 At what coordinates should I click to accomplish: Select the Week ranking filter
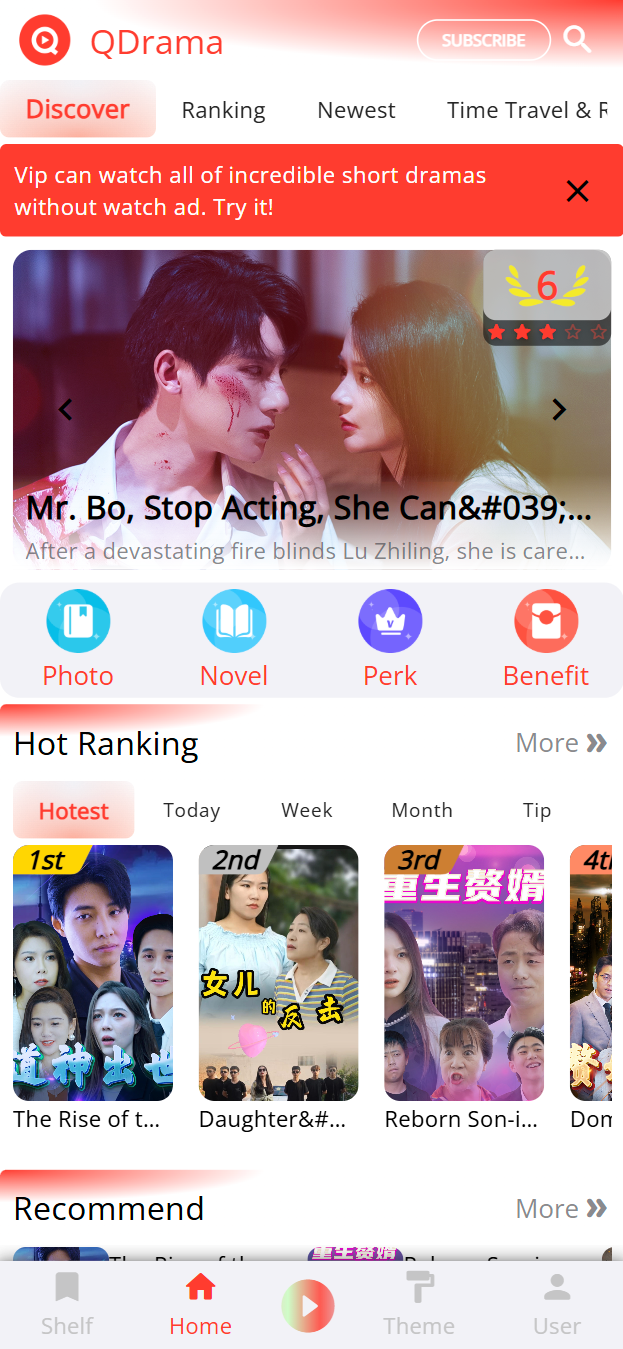point(306,810)
